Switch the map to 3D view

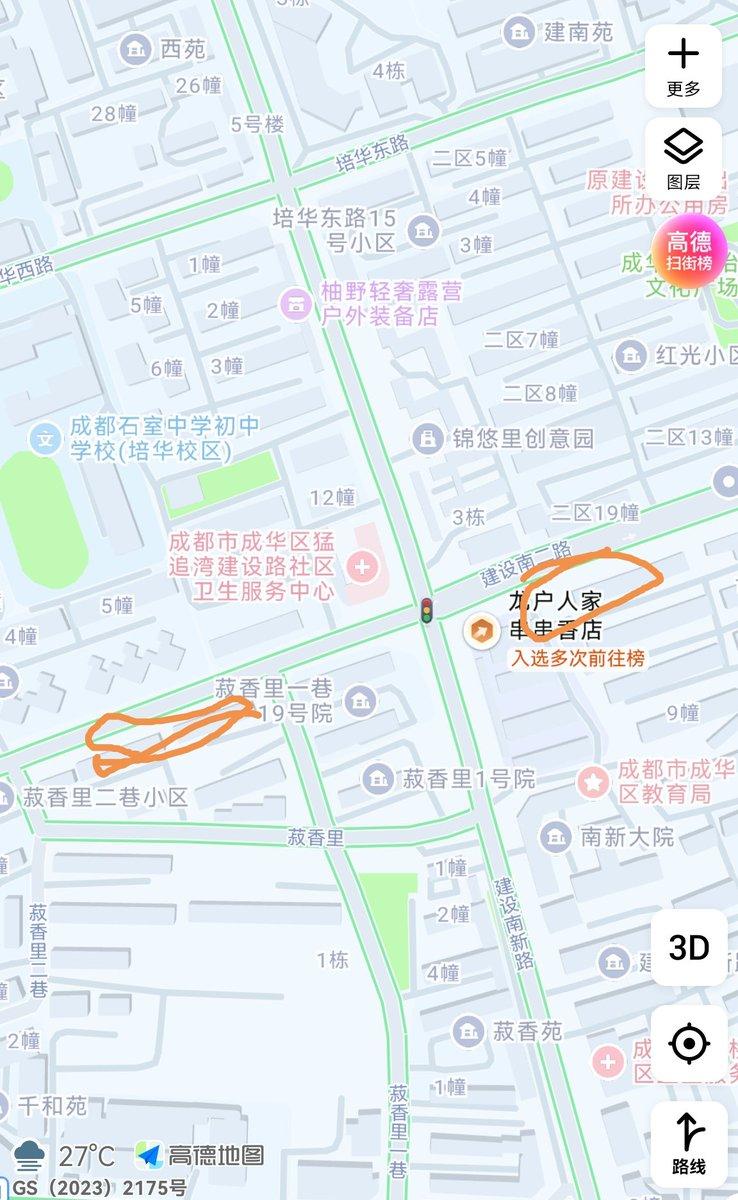point(689,947)
